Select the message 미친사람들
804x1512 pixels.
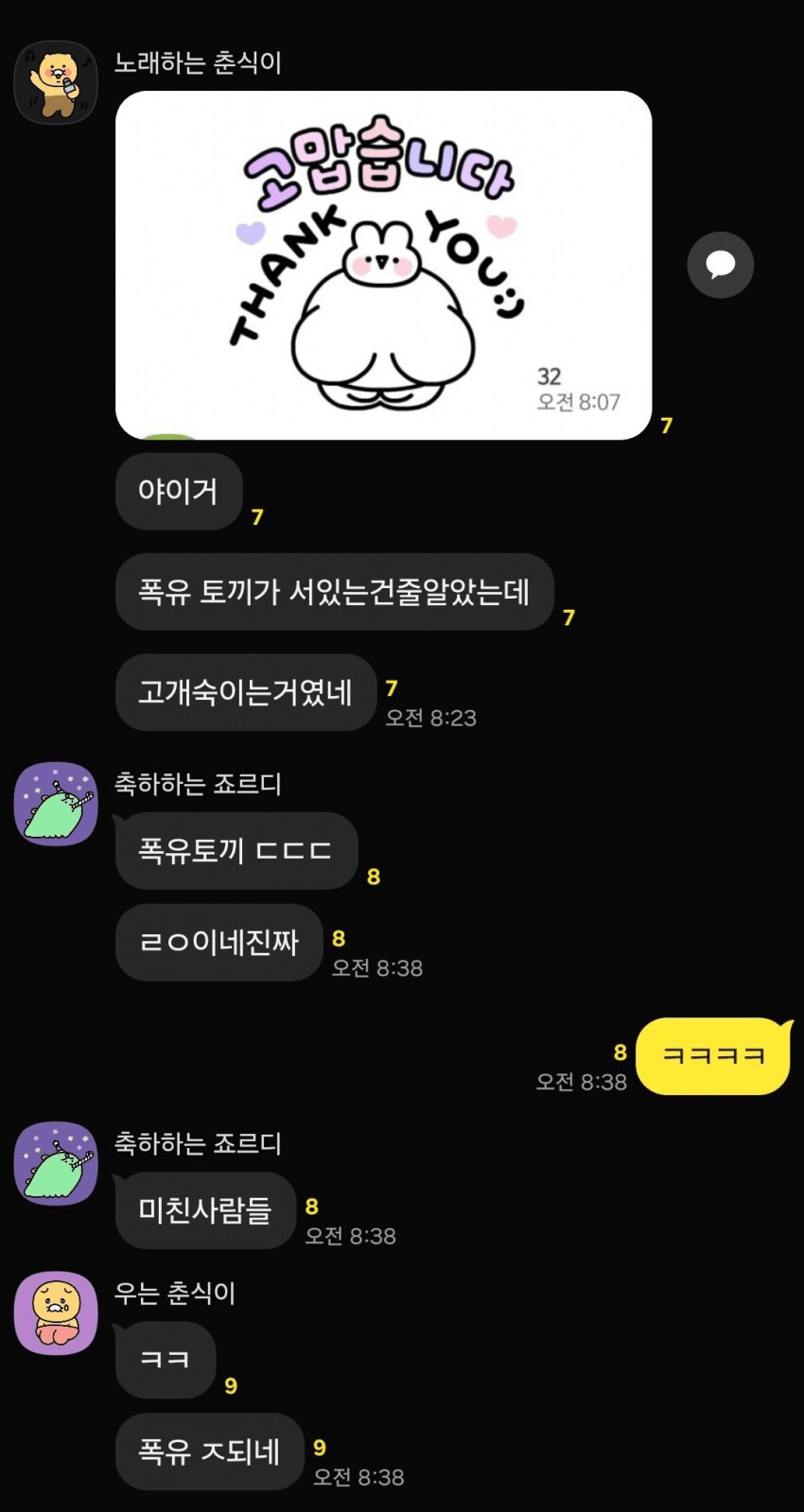click(x=204, y=1211)
